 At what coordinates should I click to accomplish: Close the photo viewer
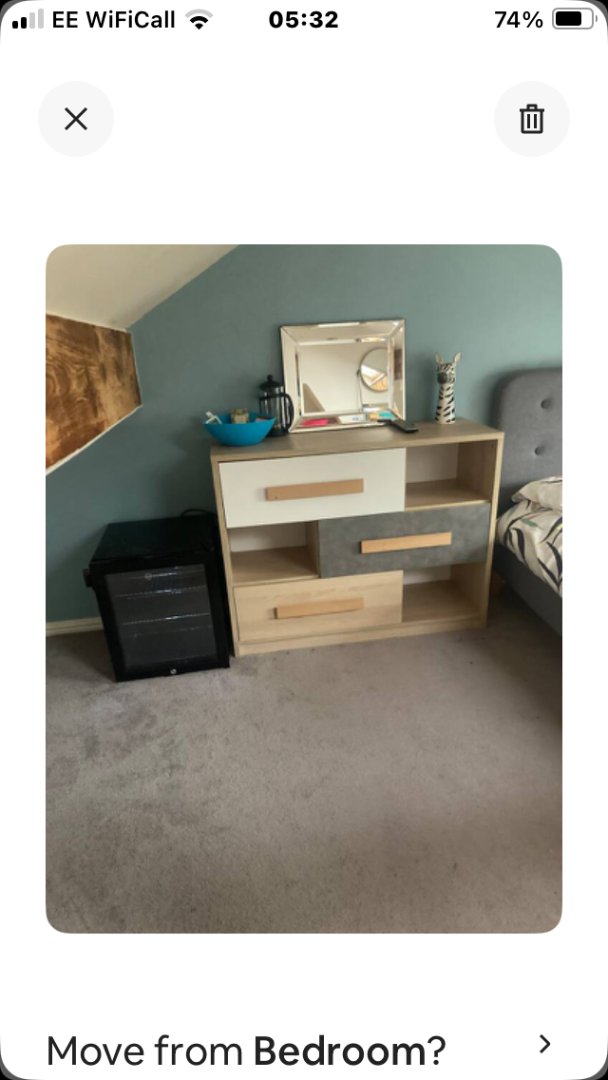tap(76, 118)
